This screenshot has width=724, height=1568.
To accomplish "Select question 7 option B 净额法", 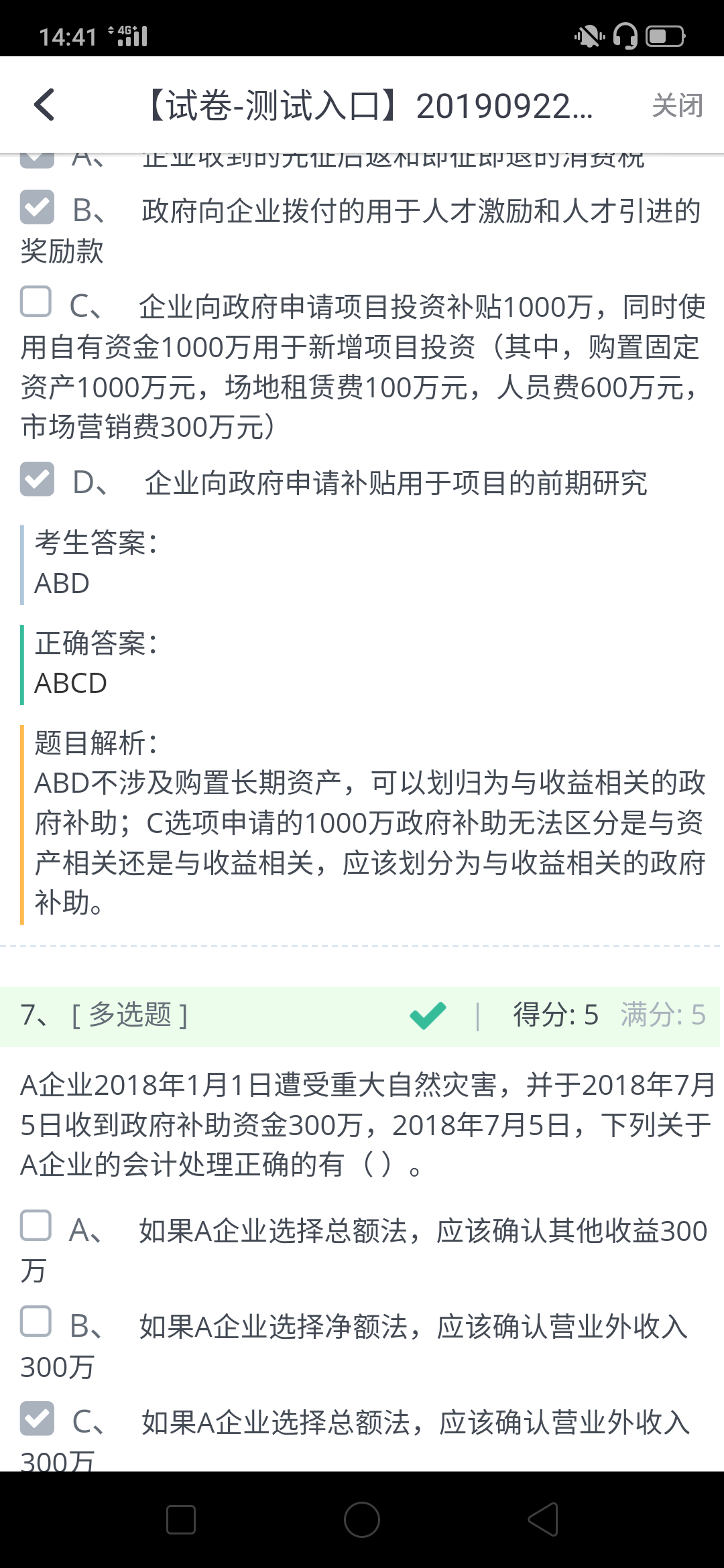I will (36, 1321).
